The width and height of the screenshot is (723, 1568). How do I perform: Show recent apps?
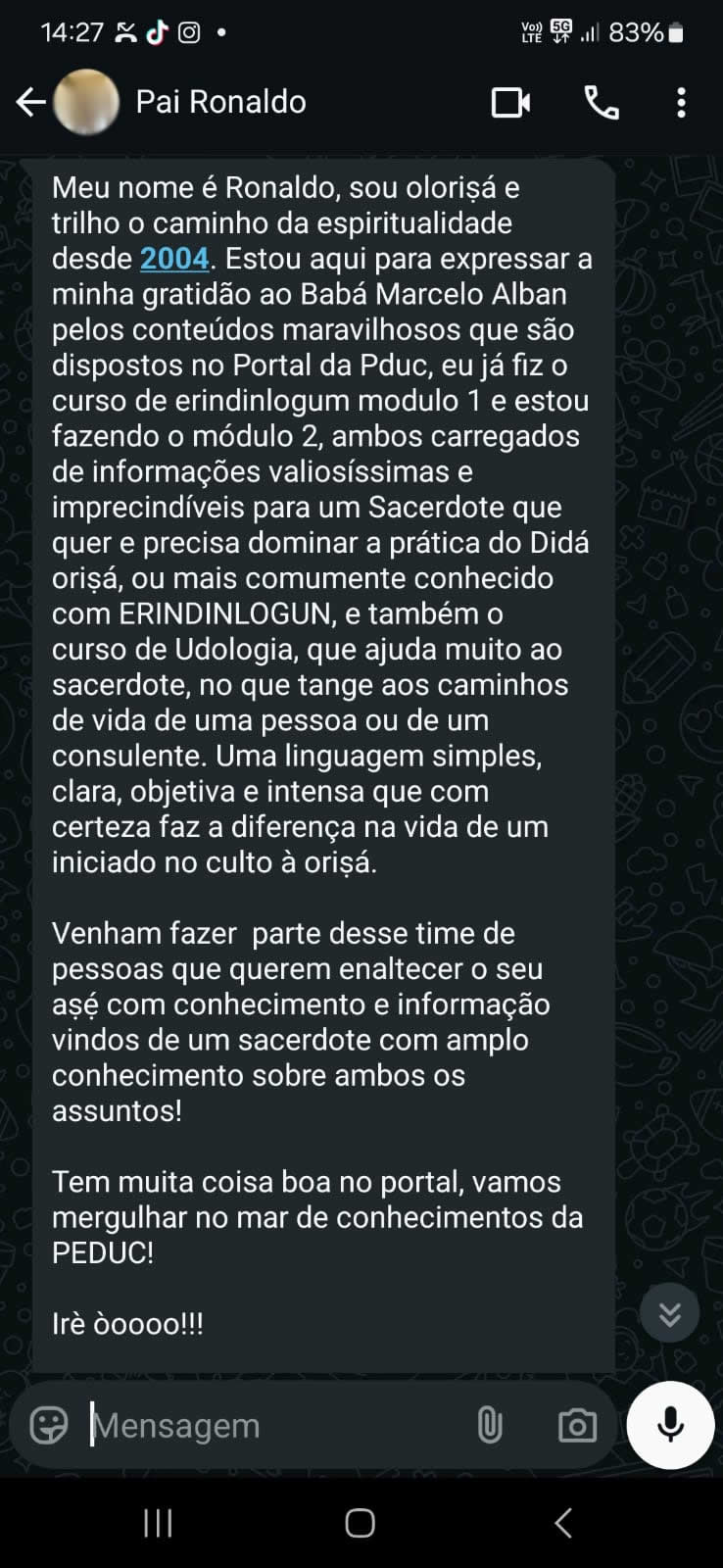[x=158, y=1523]
